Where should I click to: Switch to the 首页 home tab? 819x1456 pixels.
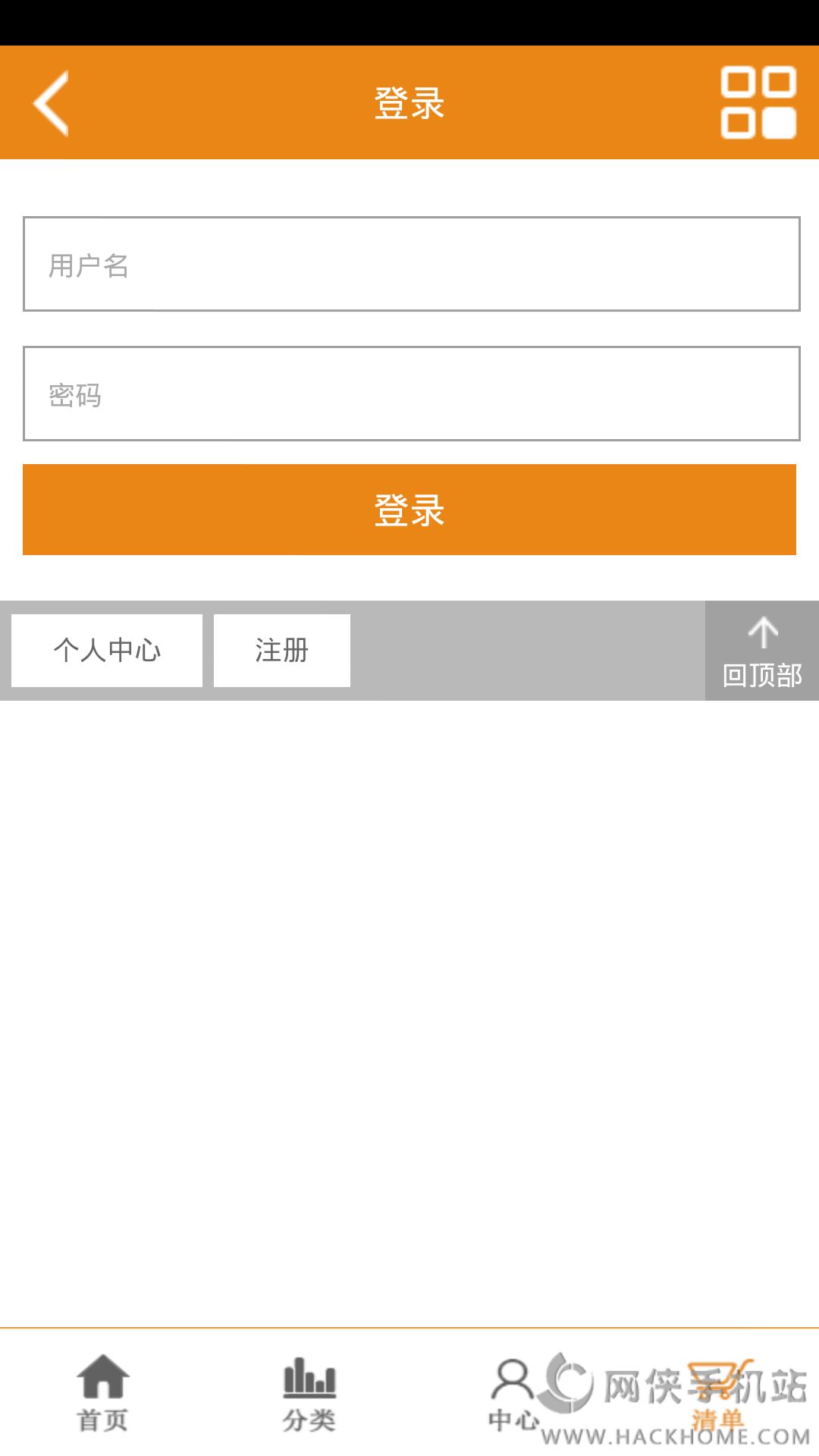[102, 1392]
